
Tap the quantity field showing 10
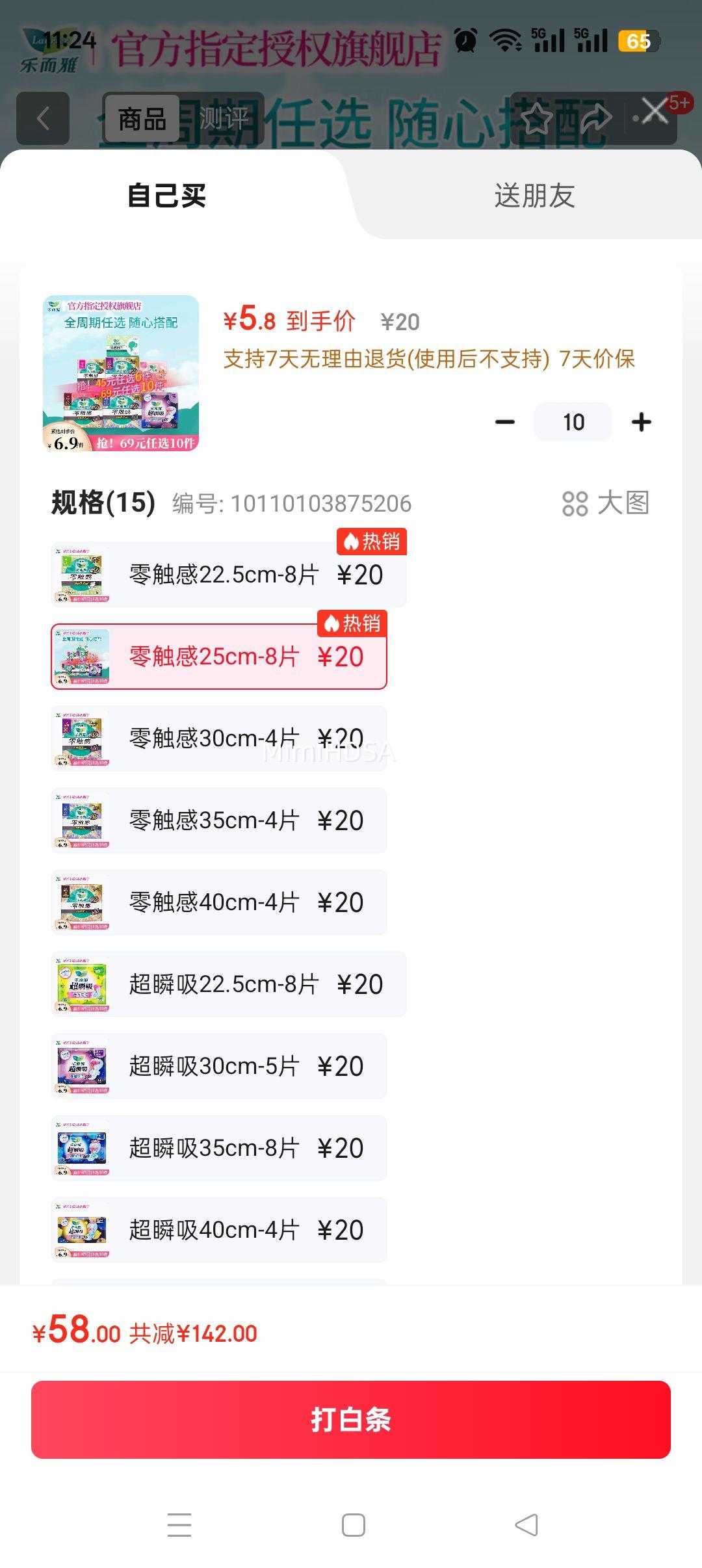click(573, 422)
